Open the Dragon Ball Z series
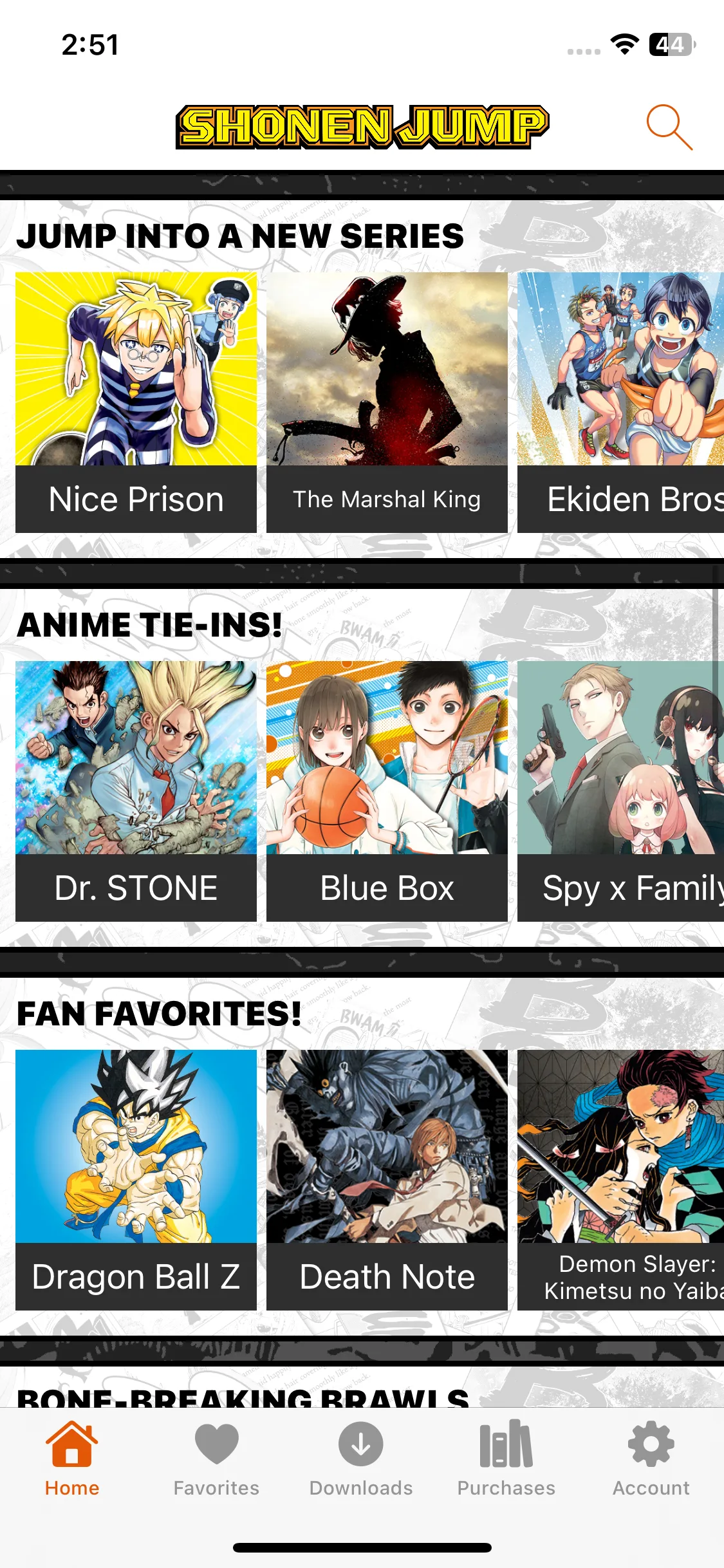Screen dimensions: 724x1568 coord(136,1179)
